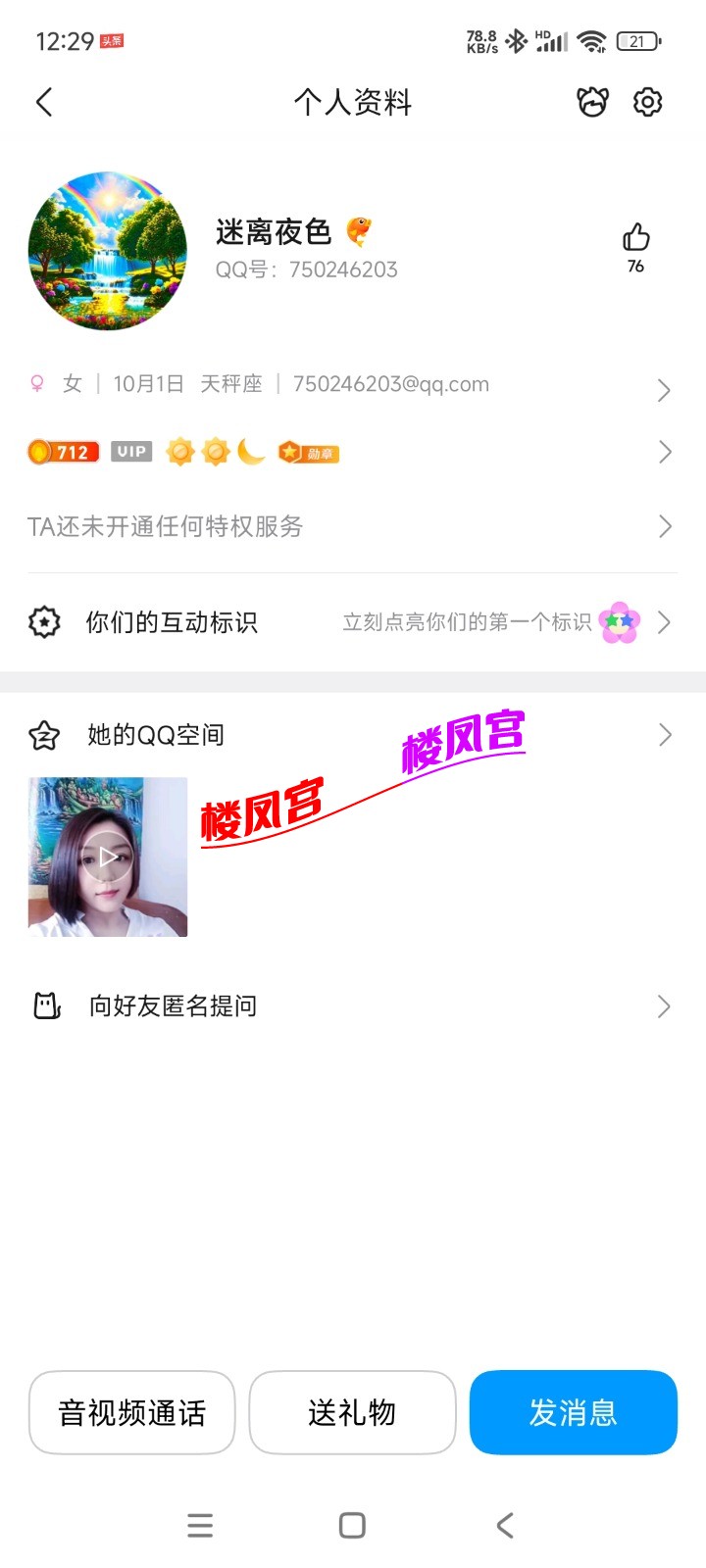Give a like with the thumbs-up icon
Image resolution: width=706 pixels, height=1568 pixels.
click(635, 236)
